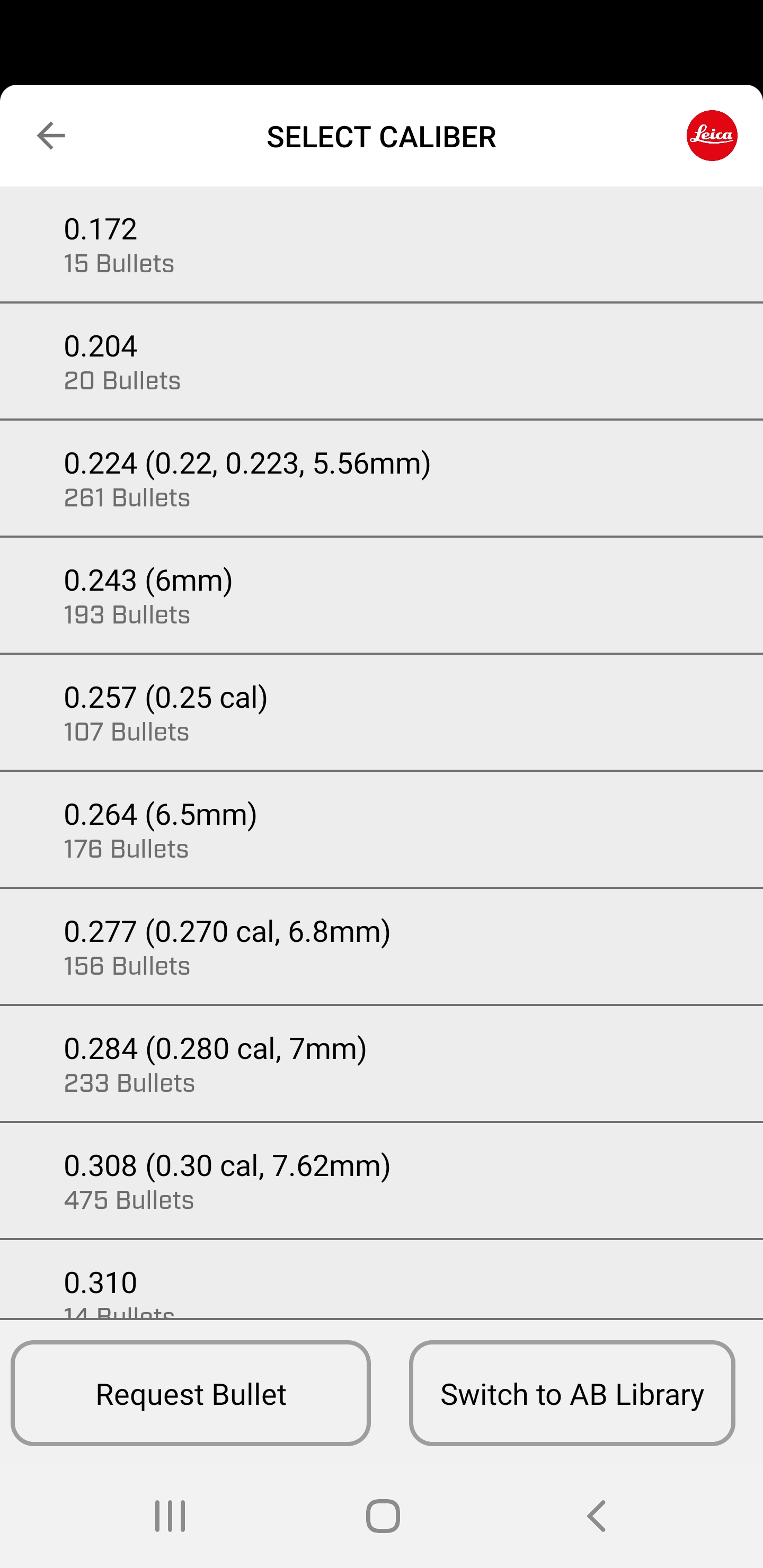Tap the Request Bullet button
The width and height of the screenshot is (763, 1568).
[x=191, y=1393]
